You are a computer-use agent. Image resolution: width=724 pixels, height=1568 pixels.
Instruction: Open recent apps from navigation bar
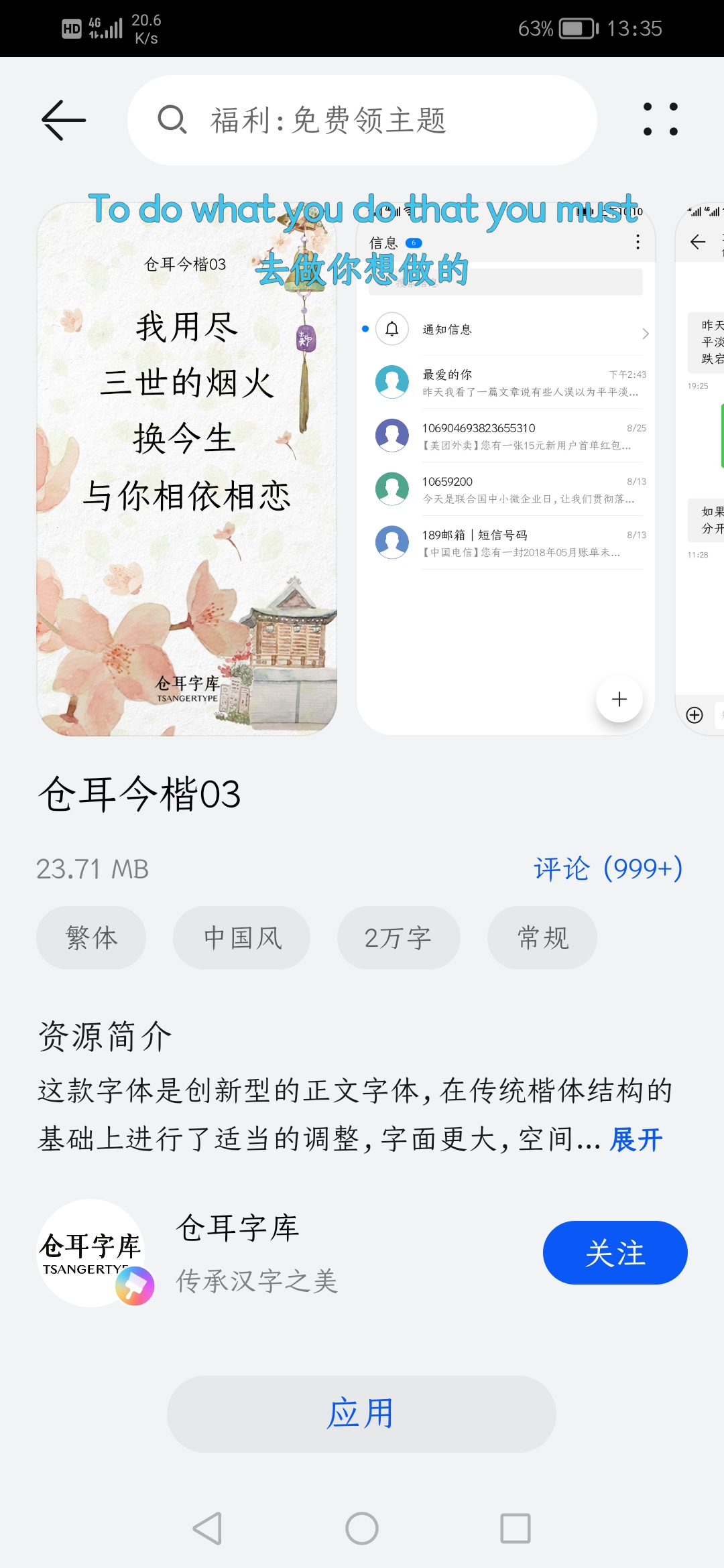(516, 1528)
